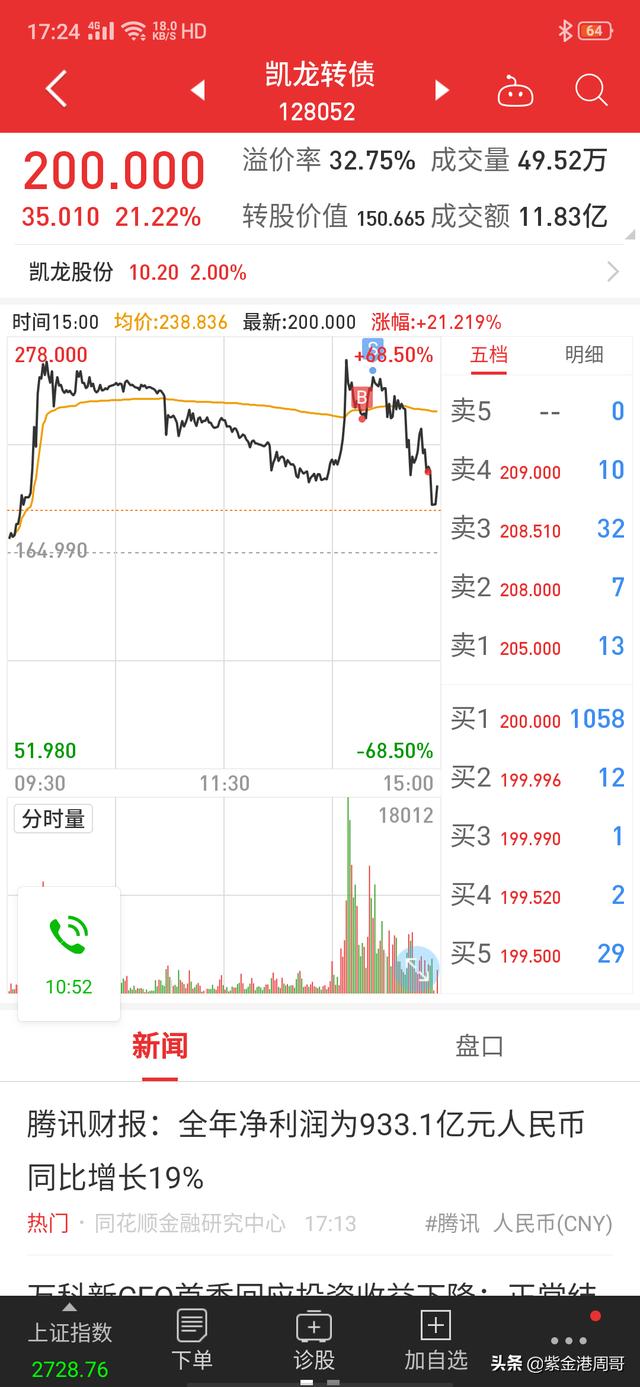Open the 凯龙股份 stock row

(x=320, y=272)
